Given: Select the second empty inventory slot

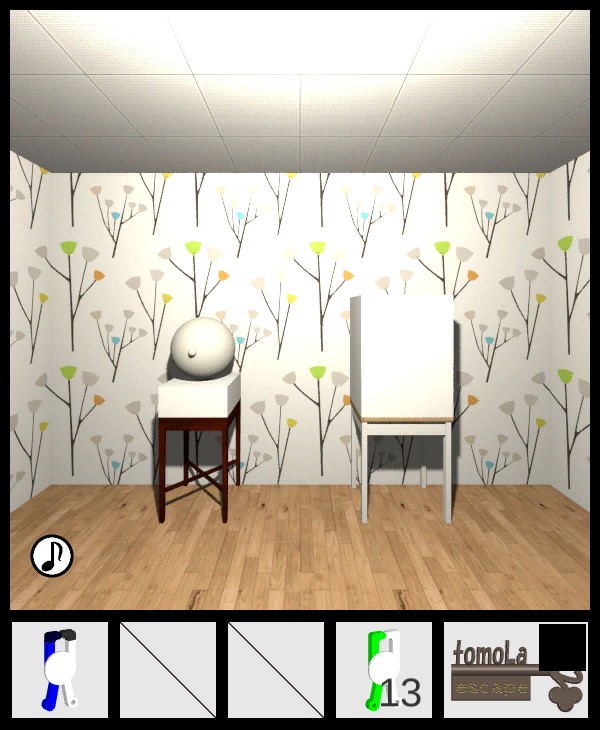Looking at the screenshot, I should (x=276, y=669).
